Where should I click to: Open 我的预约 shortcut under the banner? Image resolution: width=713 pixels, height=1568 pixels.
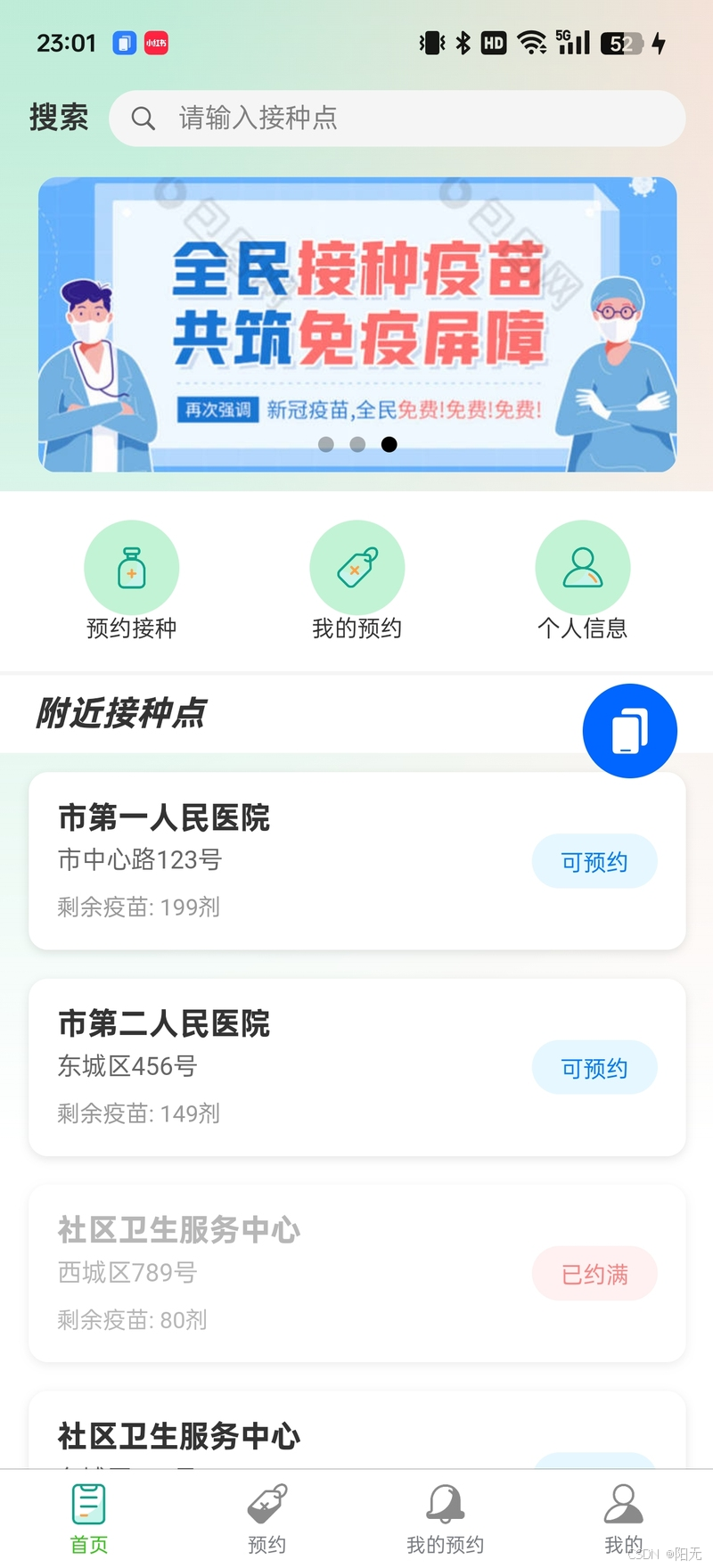click(356, 580)
